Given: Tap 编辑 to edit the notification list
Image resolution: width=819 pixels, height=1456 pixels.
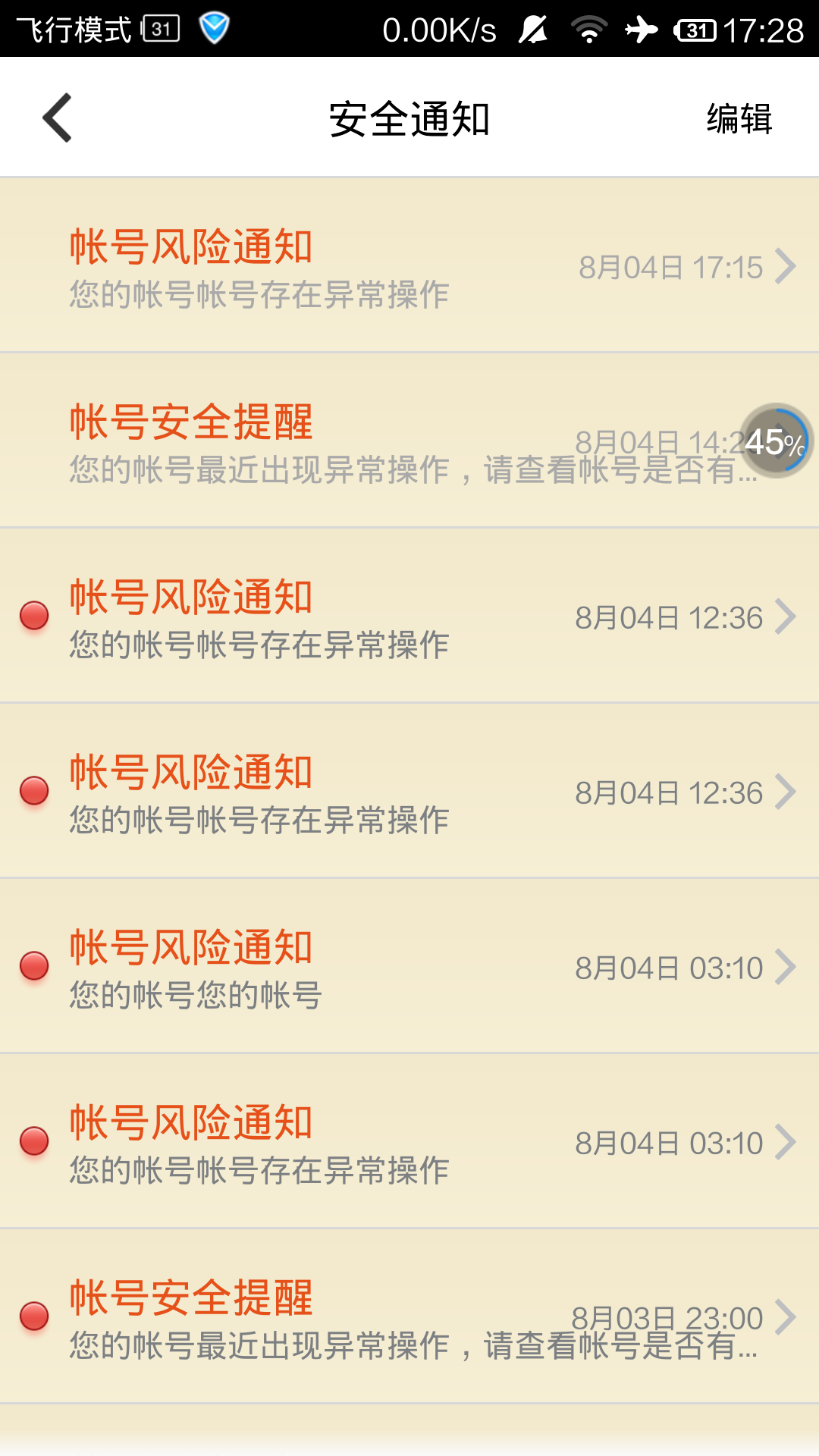Looking at the screenshot, I should [739, 119].
